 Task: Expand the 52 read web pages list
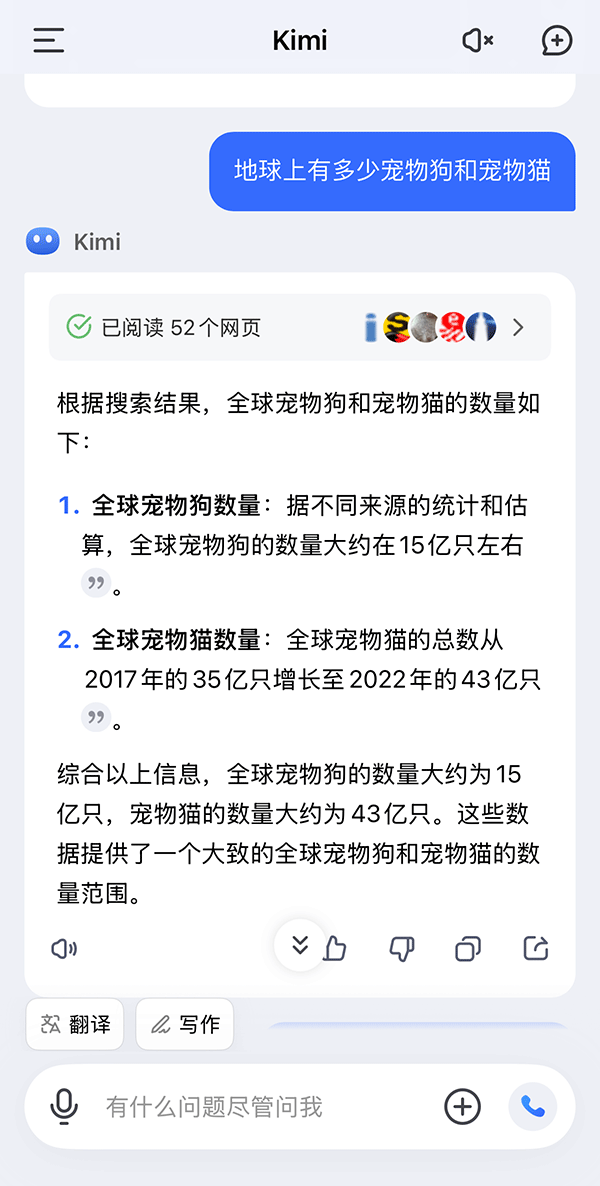click(x=300, y=327)
